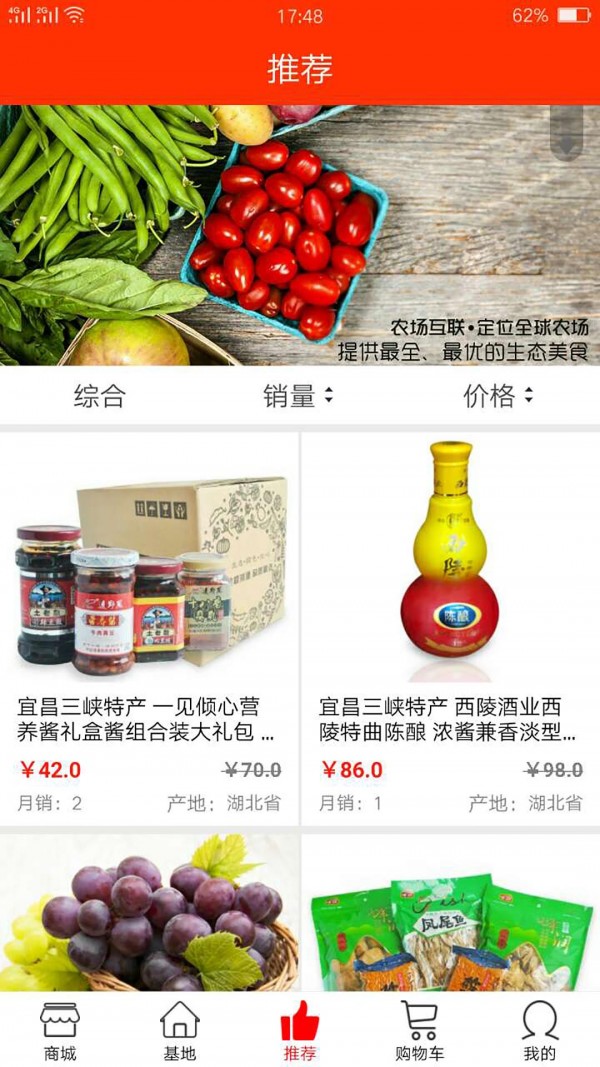
Task: Sort products by 价格
Action: [498, 396]
